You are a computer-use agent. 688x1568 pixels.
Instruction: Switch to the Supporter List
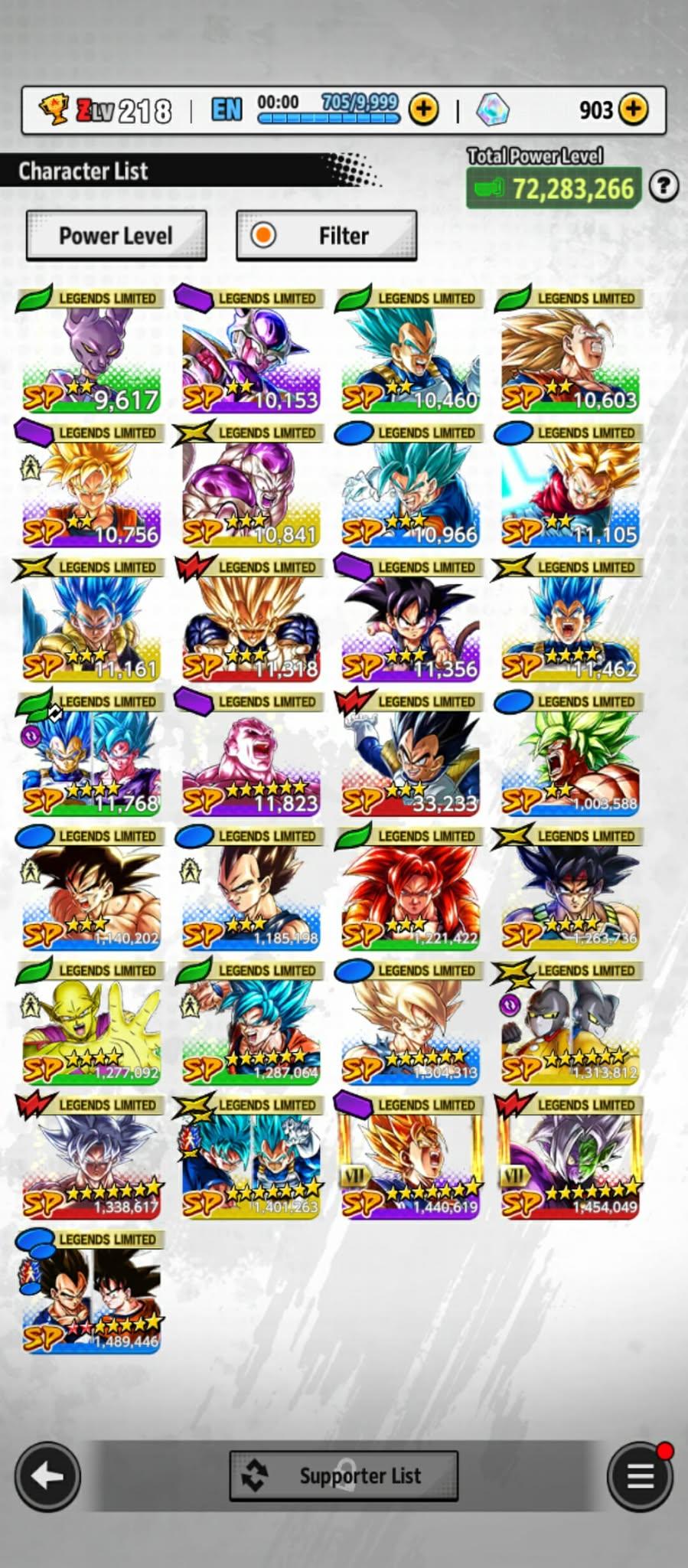point(344,1475)
